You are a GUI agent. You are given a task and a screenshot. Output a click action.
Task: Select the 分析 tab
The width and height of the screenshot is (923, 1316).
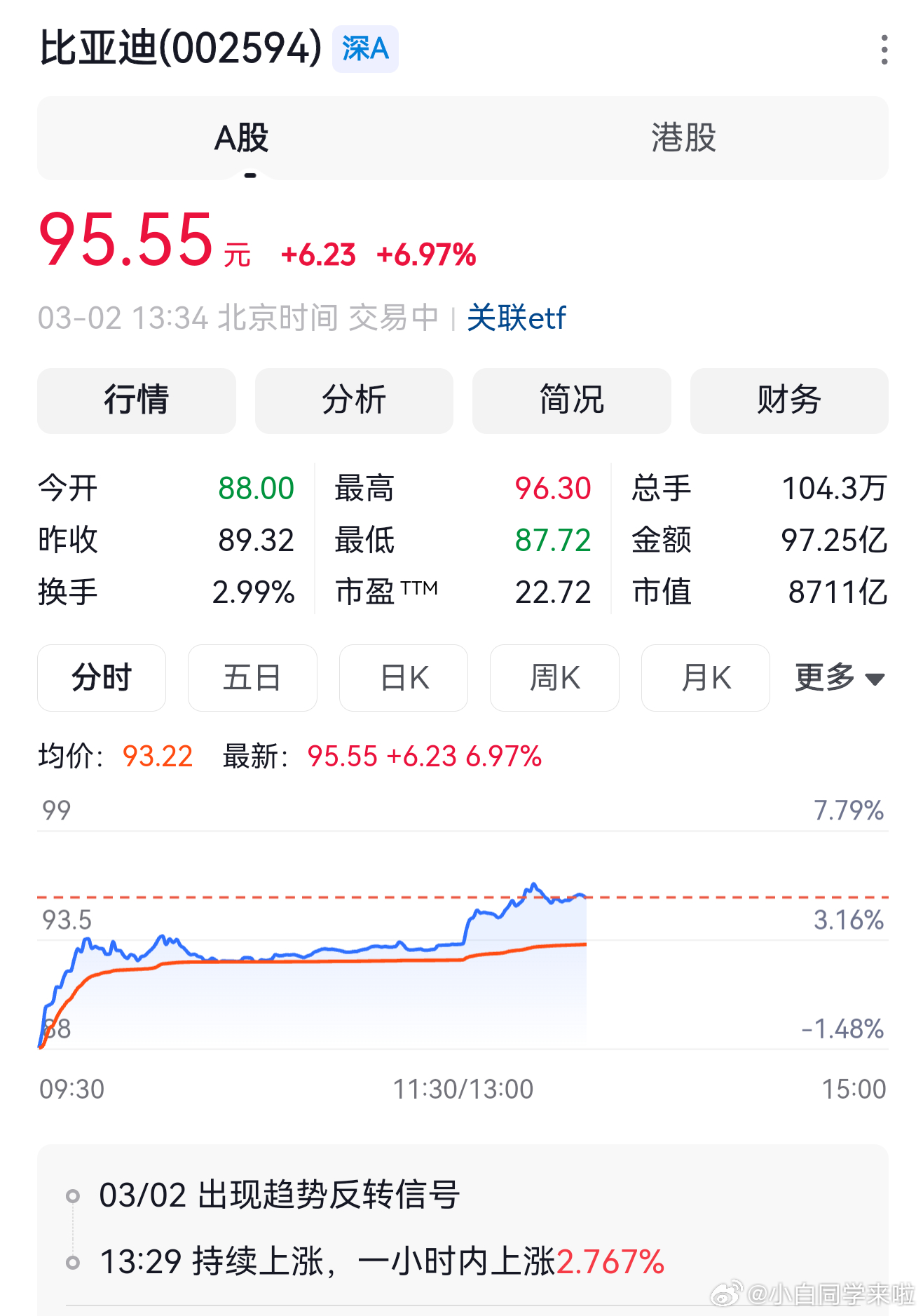point(354,400)
